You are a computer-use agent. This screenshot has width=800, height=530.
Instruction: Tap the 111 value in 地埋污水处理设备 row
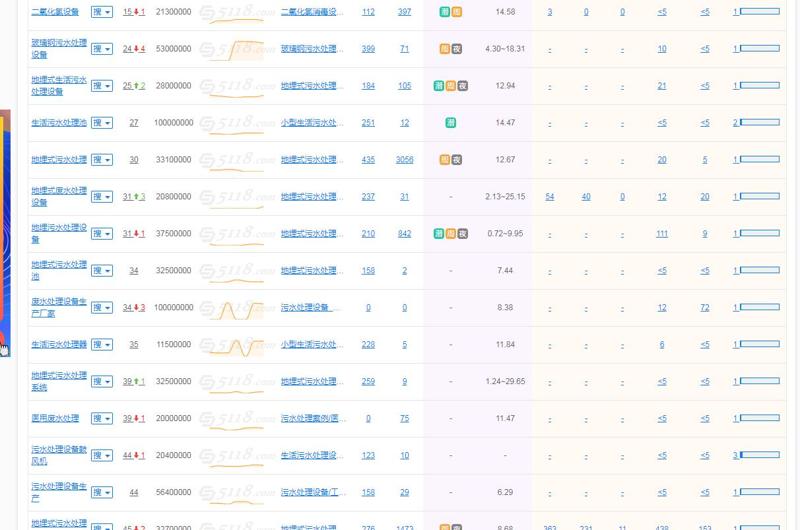pyautogui.click(x=662, y=234)
